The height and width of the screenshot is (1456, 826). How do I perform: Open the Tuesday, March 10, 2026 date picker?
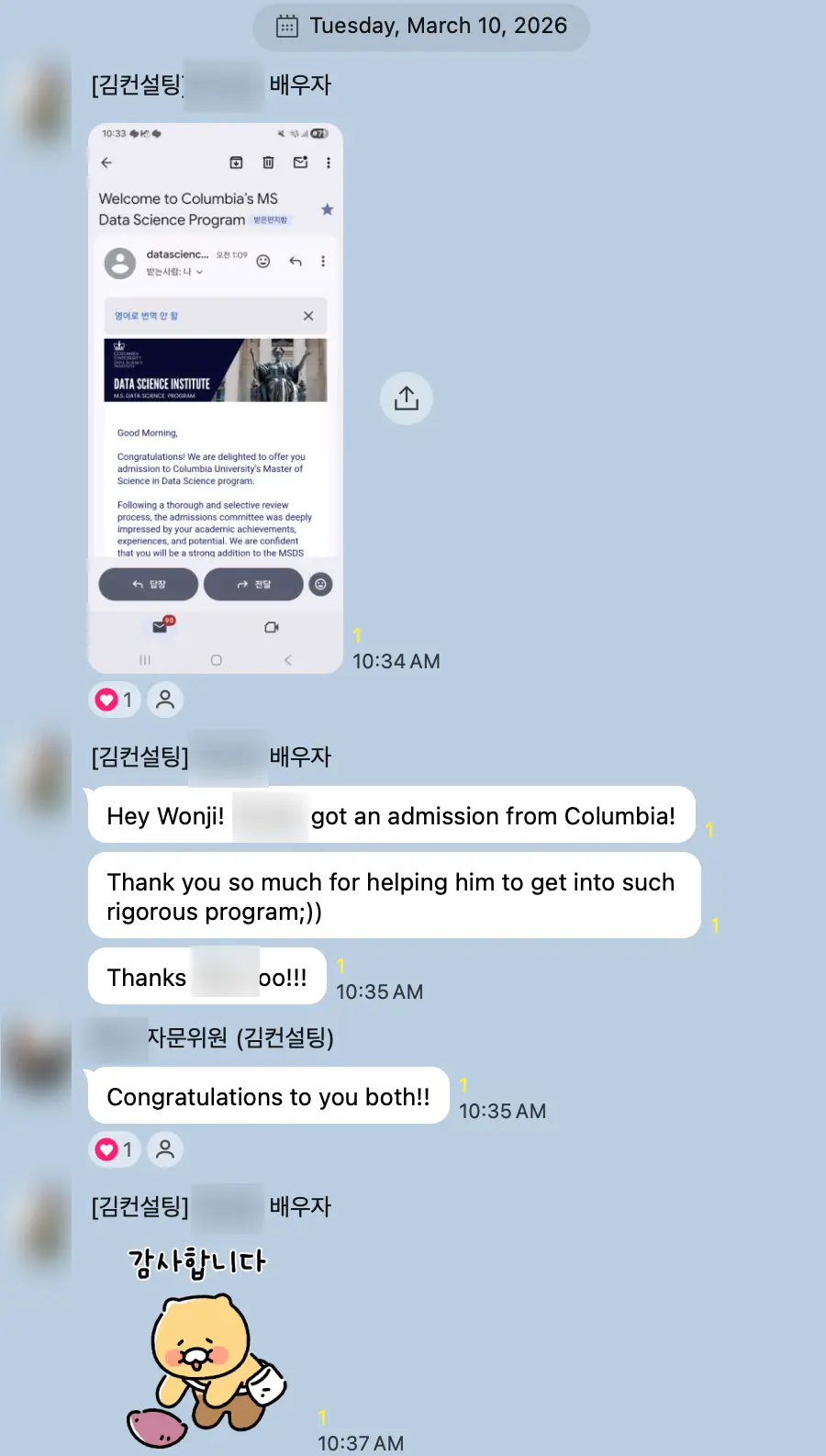(421, 26)
